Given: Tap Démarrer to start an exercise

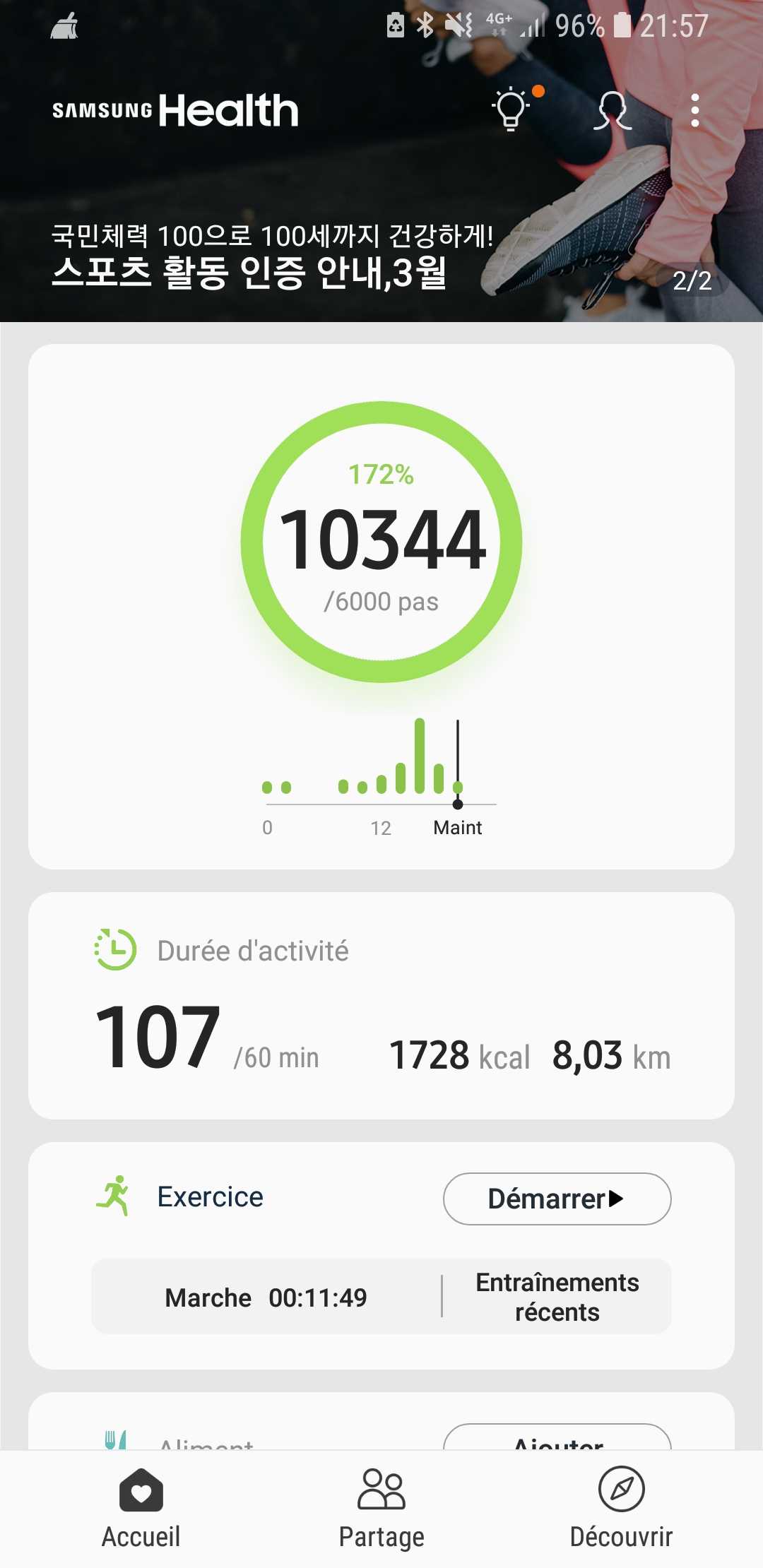Looking at the screenshot, I should click(557, 1199).
